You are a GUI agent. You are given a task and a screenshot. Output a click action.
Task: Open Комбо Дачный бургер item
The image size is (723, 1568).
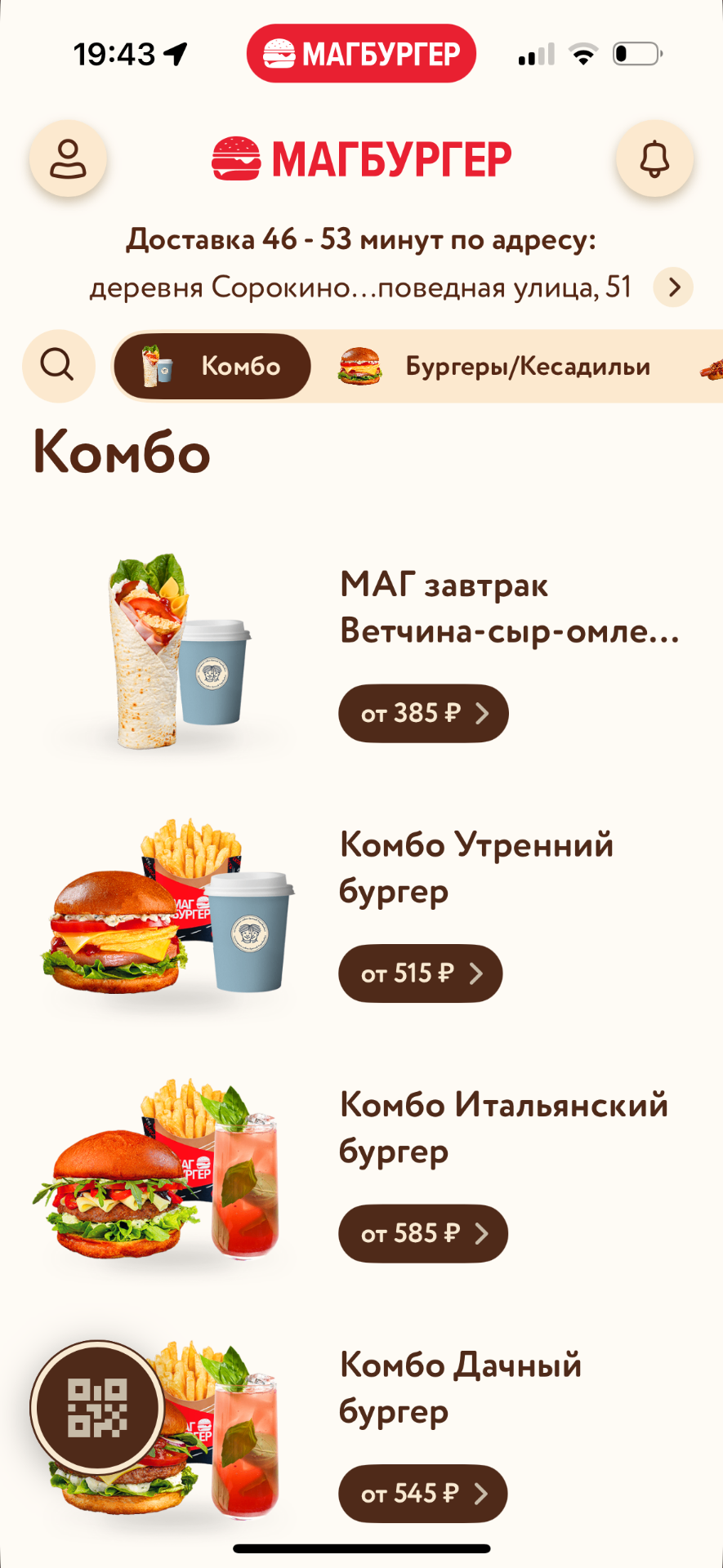(460, 1387)
